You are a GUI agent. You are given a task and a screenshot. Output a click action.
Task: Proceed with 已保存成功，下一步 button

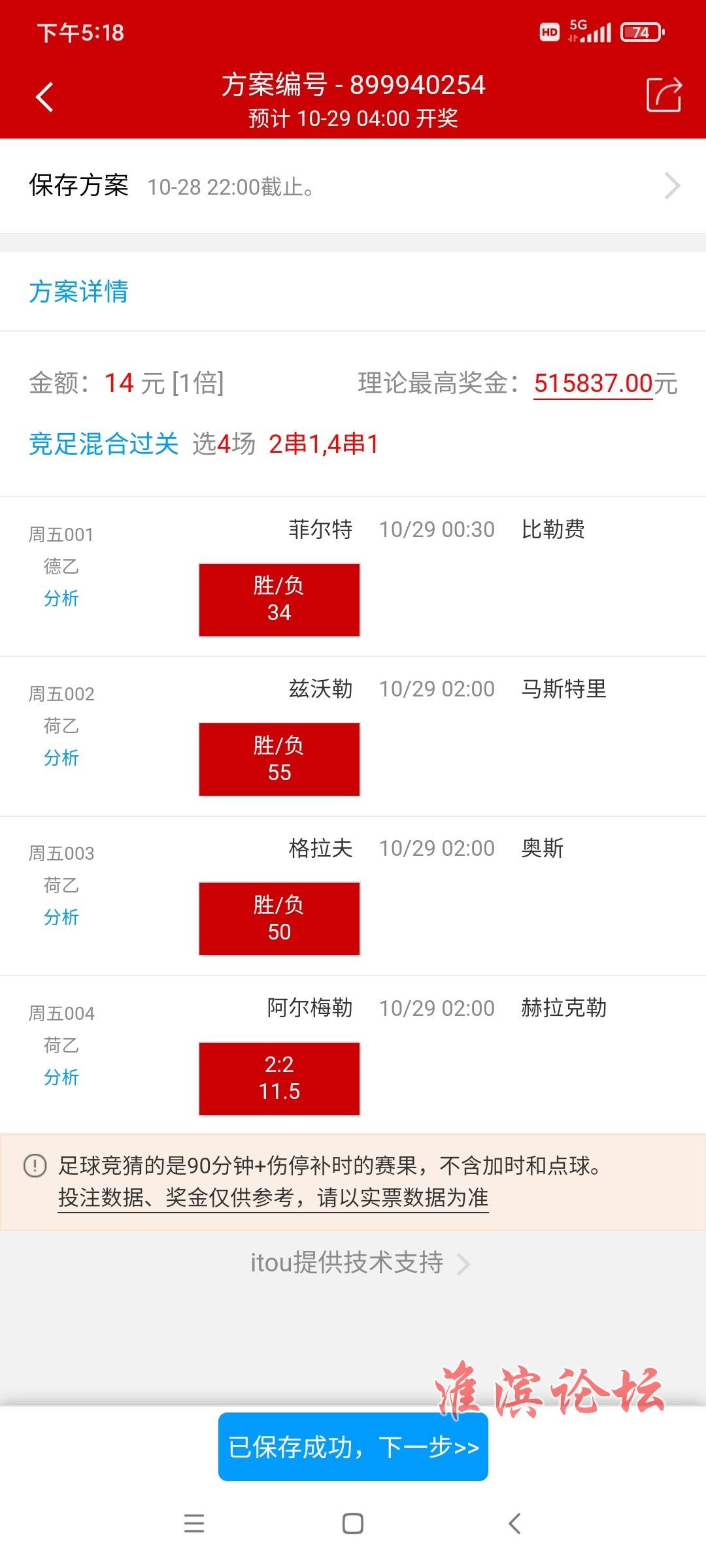(x=353, y=1447)
